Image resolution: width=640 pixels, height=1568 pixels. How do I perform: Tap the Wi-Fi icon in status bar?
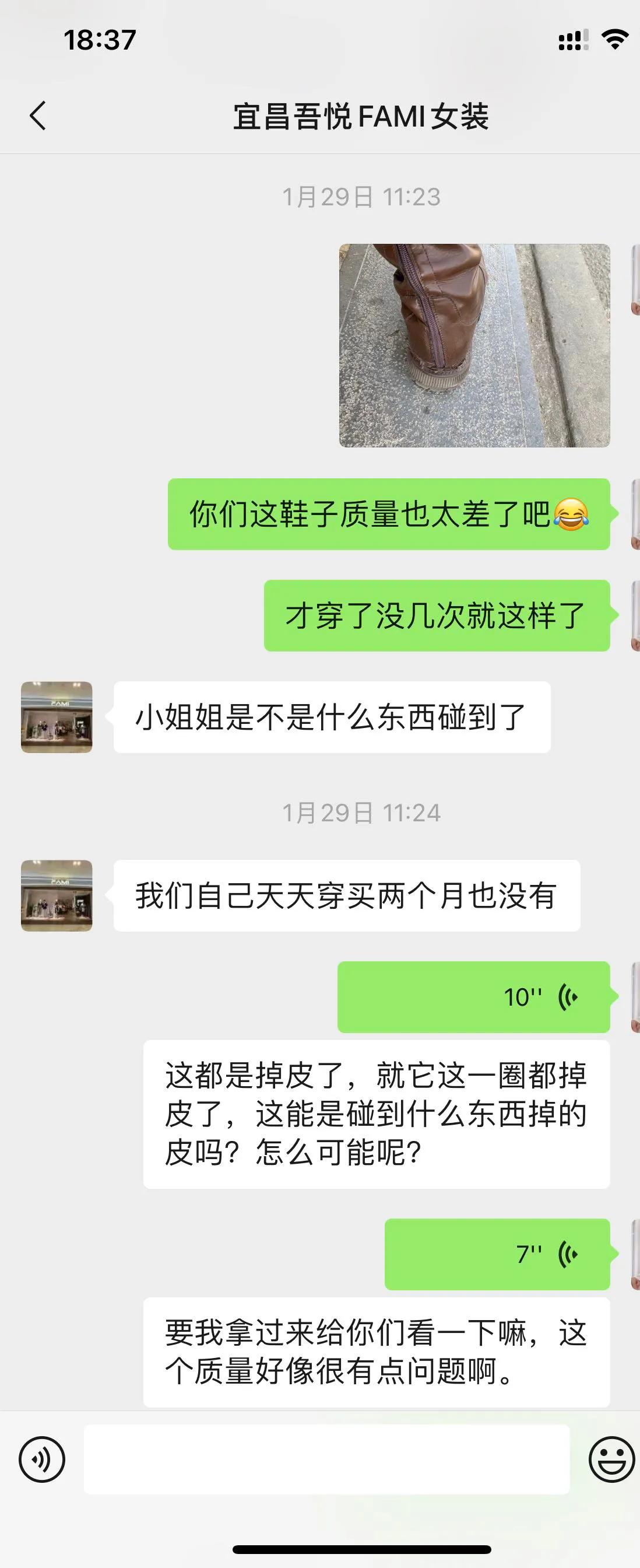(614, 38)
